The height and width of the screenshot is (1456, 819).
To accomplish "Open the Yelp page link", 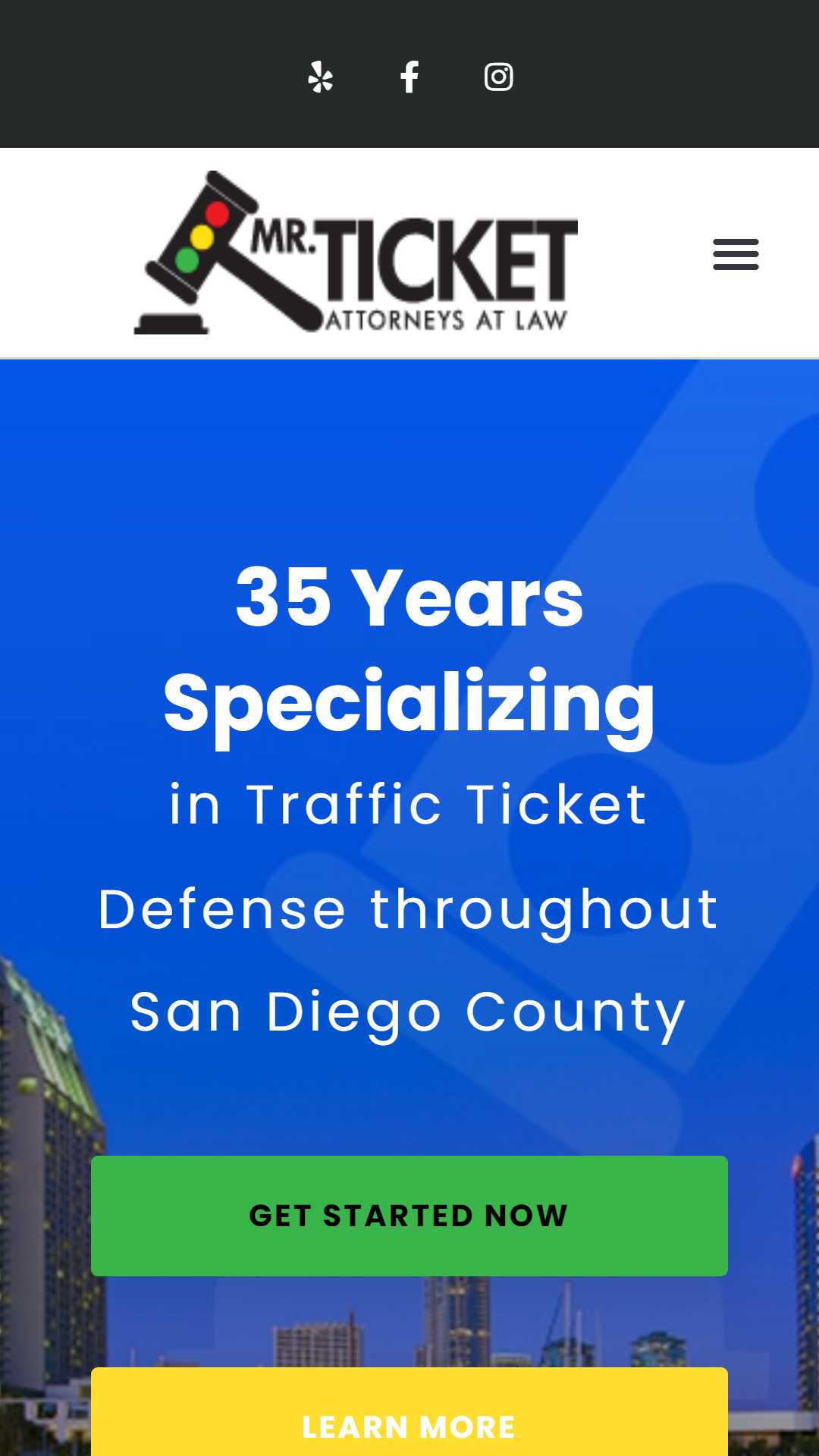I will 321,77.
